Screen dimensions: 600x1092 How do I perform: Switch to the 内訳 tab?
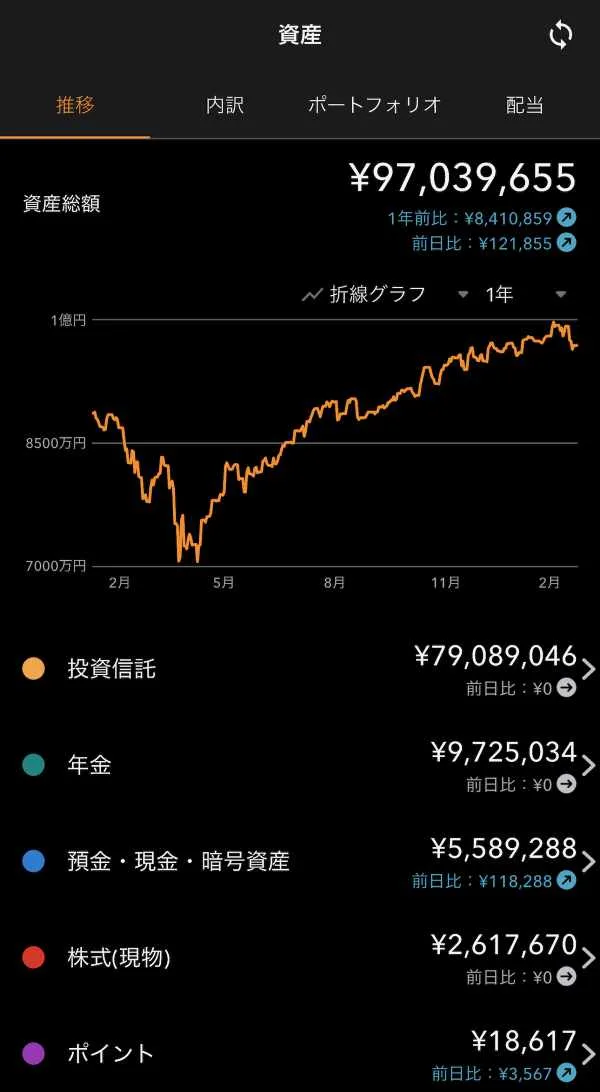pyautogui.click(x=225, y=105)
